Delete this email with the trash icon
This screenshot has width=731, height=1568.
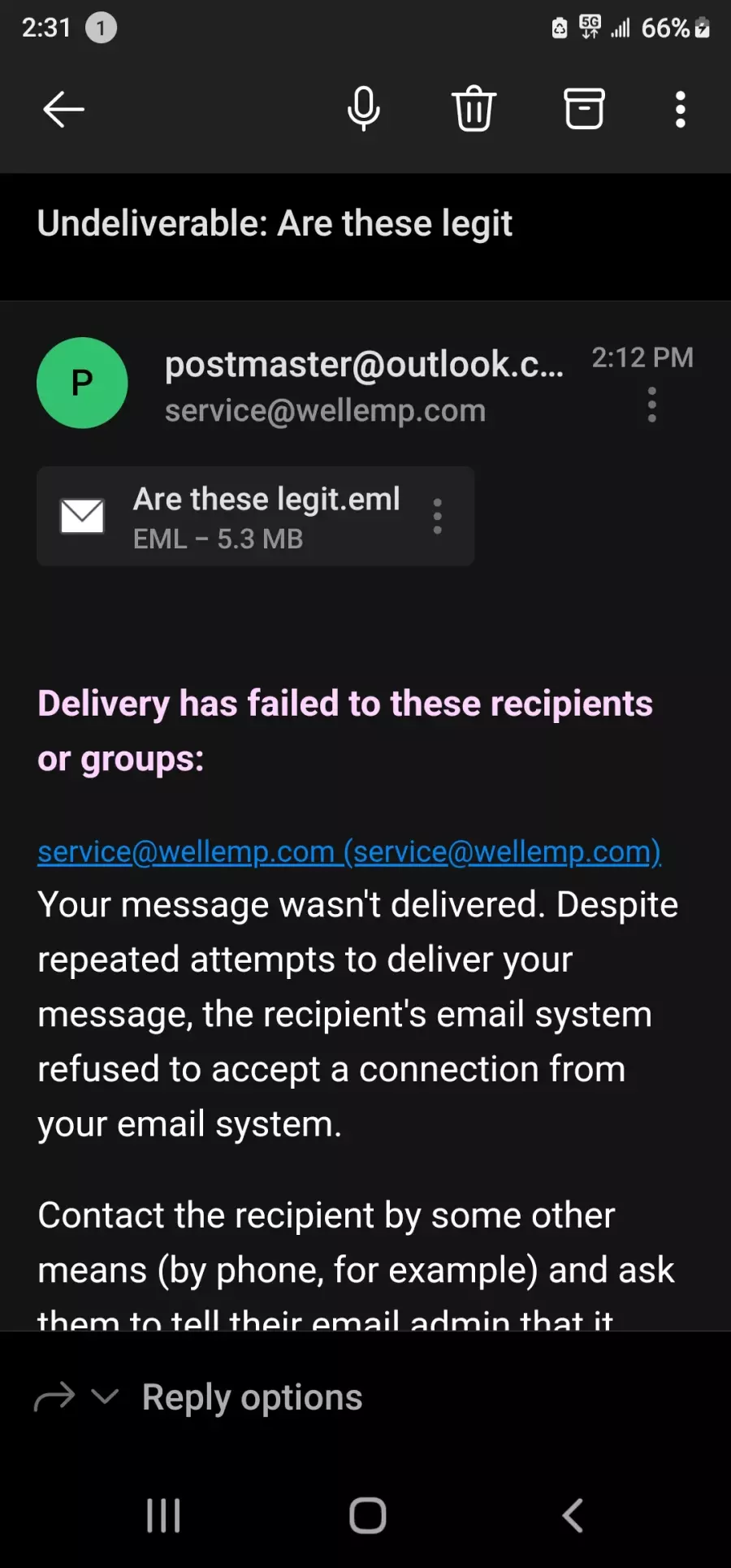click(x=474, y=109)
